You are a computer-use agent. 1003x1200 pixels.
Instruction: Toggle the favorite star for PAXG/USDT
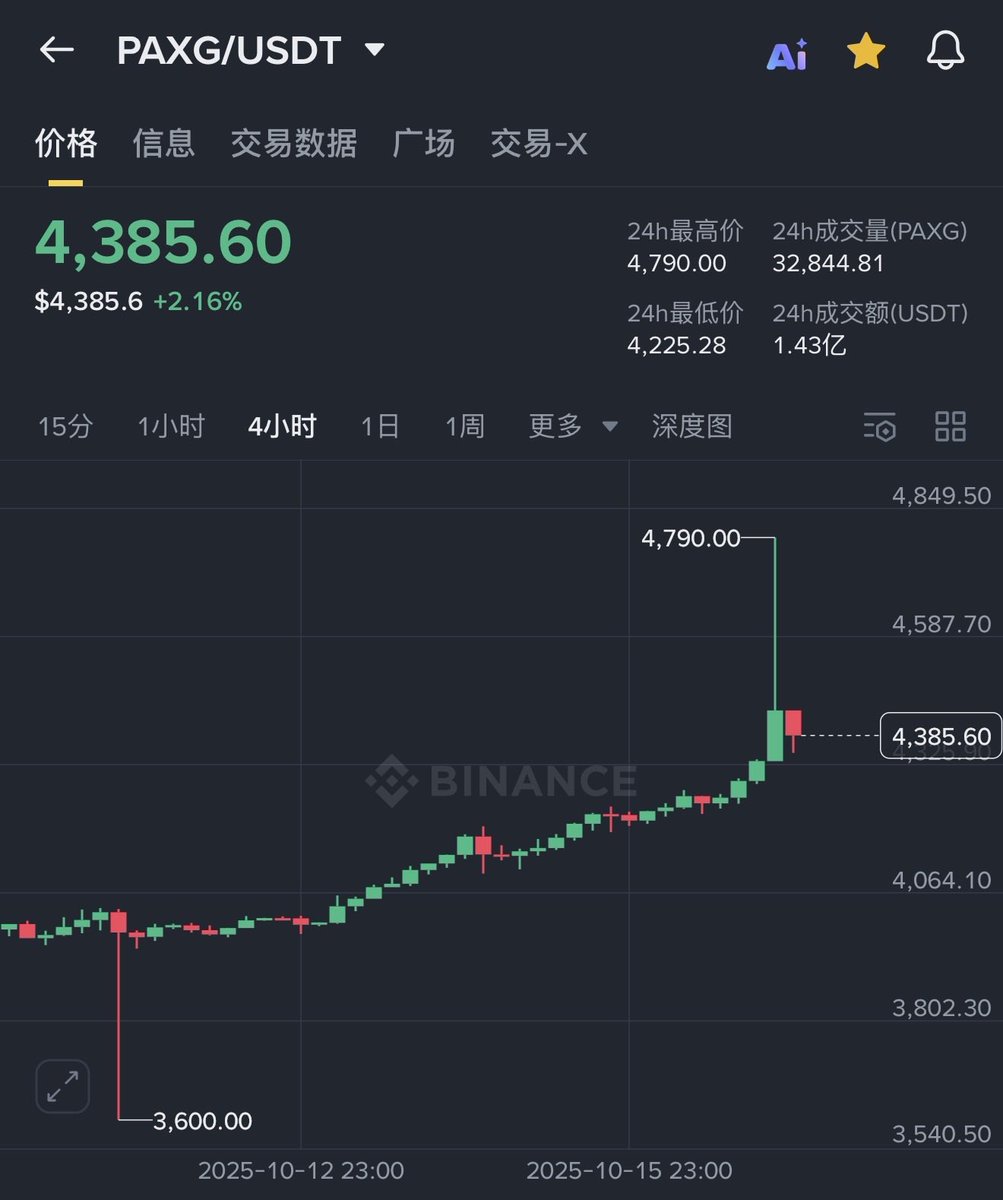865,51
